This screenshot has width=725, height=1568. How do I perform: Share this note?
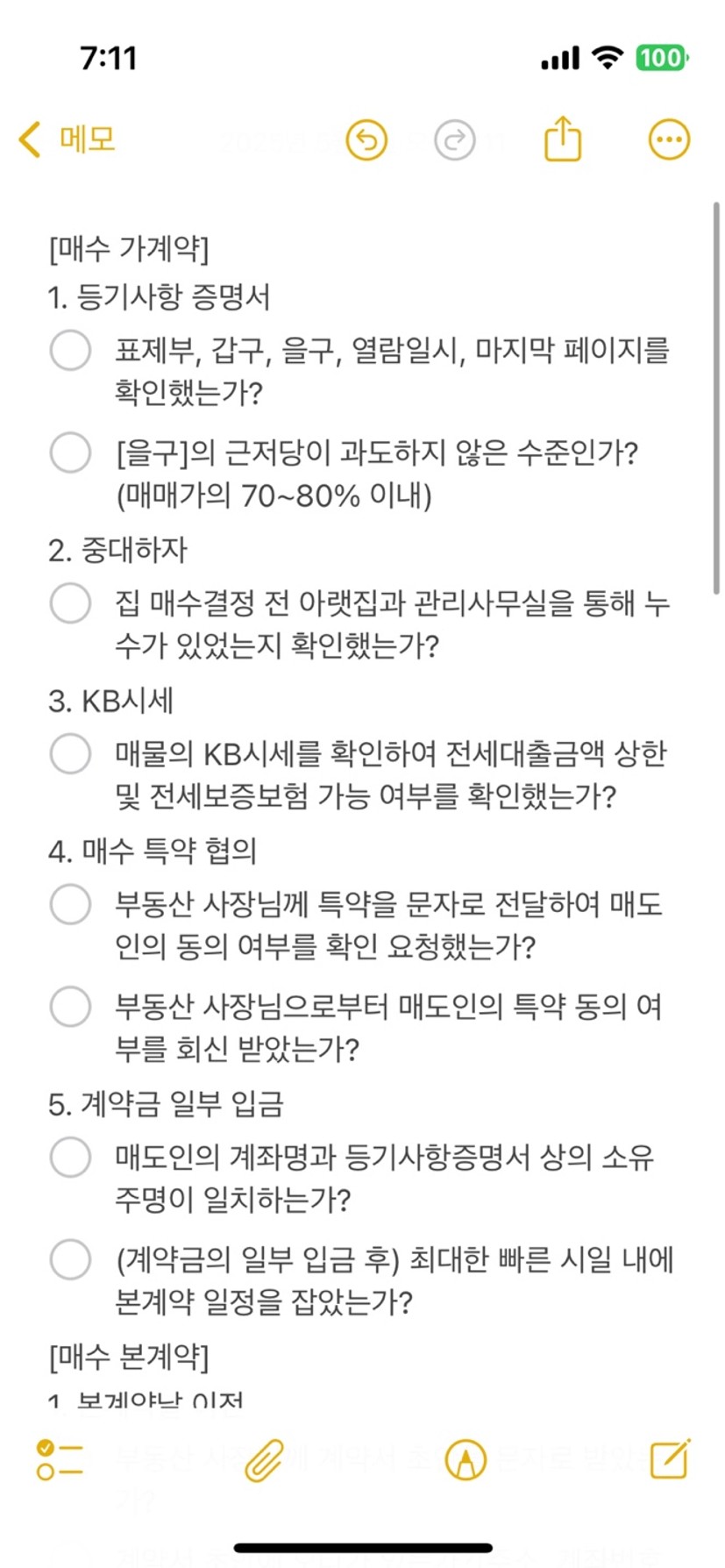563,139
